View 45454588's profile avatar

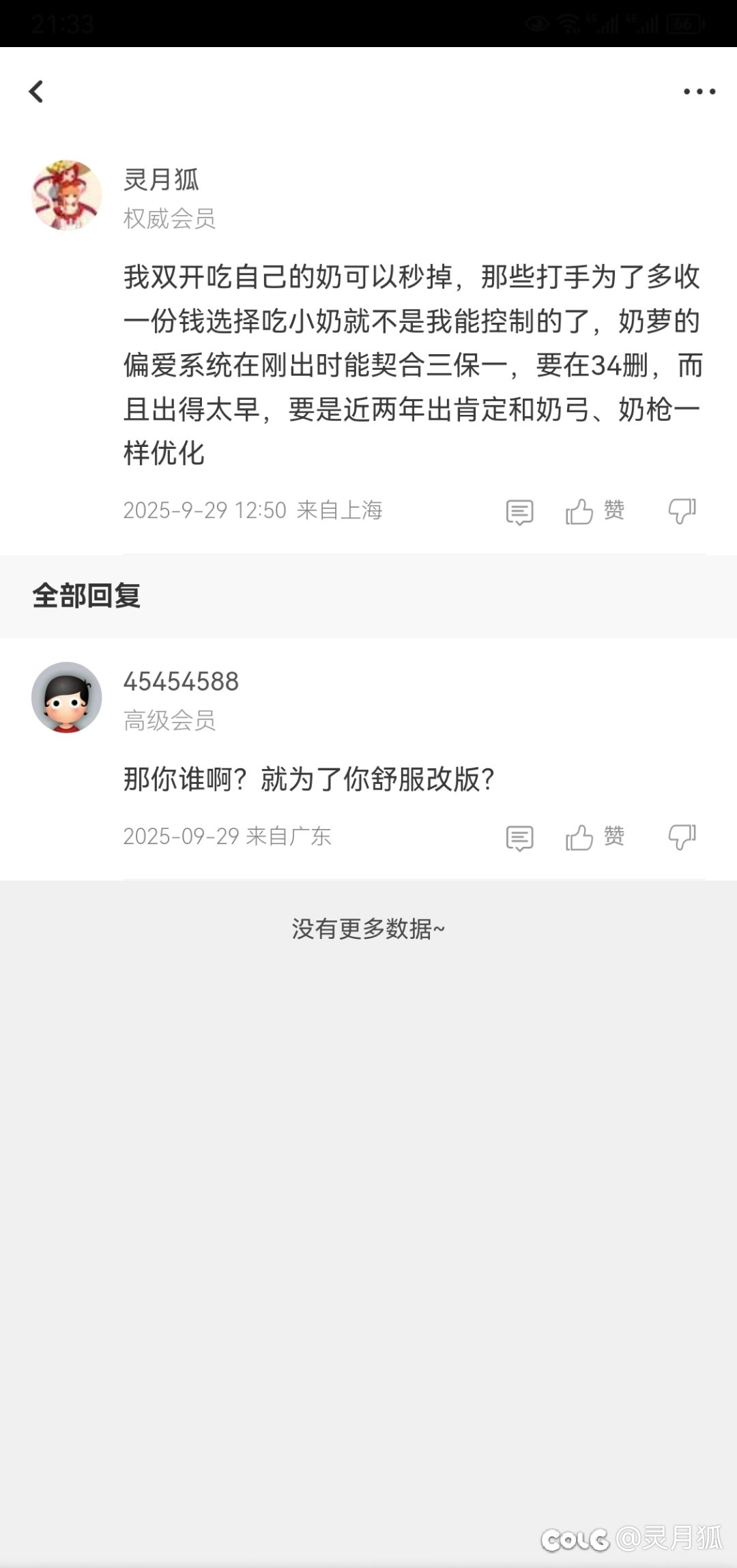tap(67, 697)
